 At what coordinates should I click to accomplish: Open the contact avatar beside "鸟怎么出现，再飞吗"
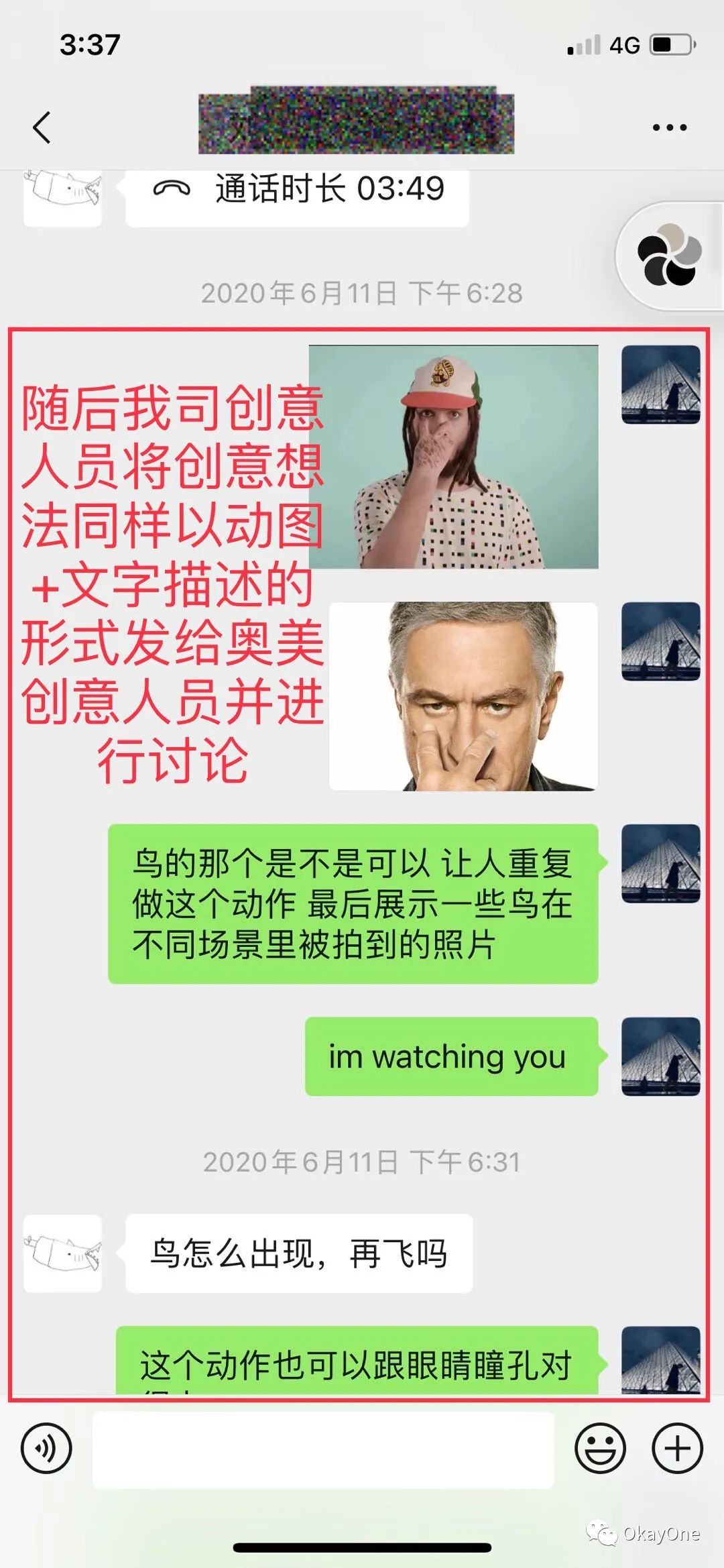tap(62, 1253)
